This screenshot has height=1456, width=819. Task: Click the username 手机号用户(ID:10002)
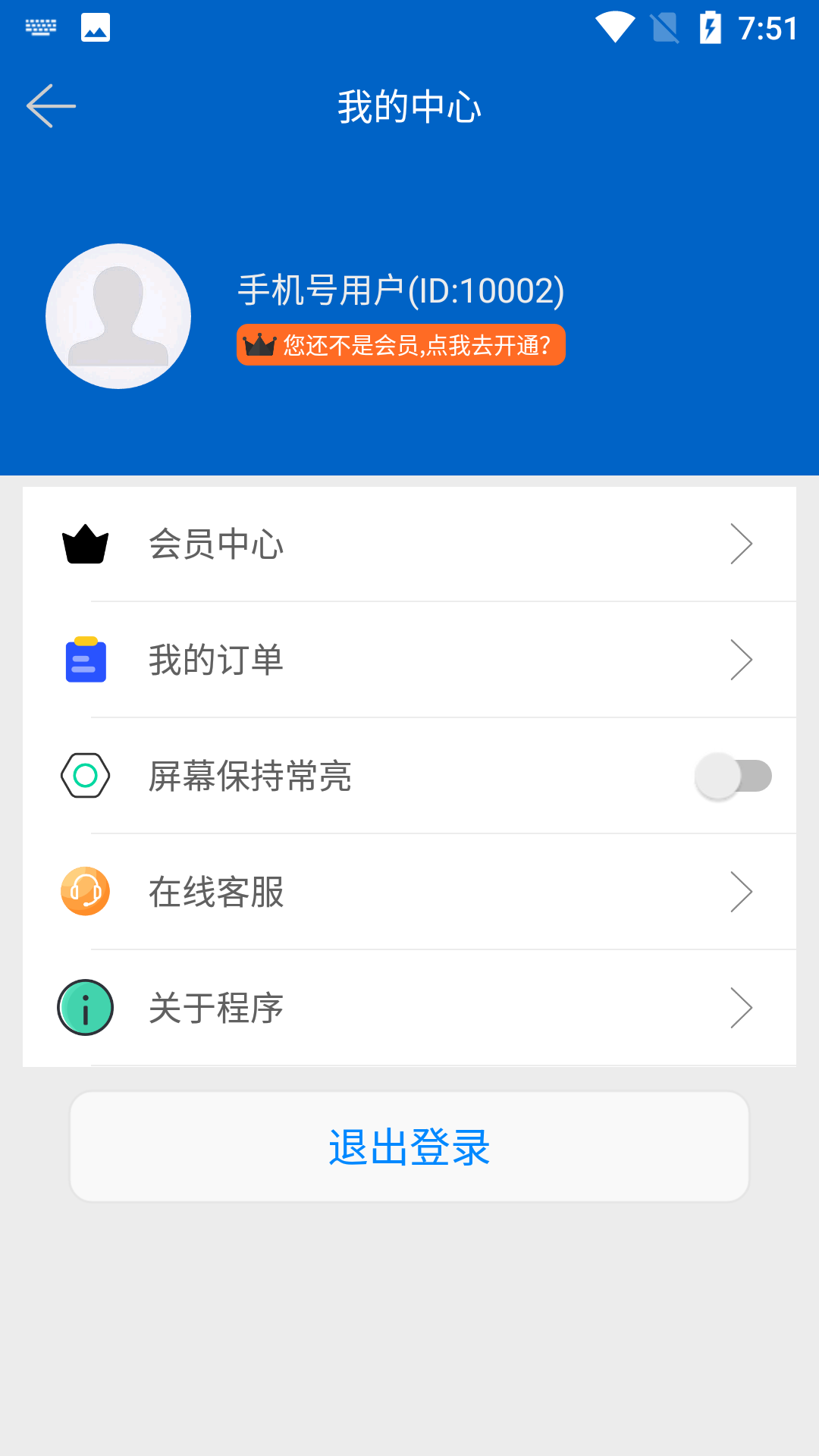[400, 289]
